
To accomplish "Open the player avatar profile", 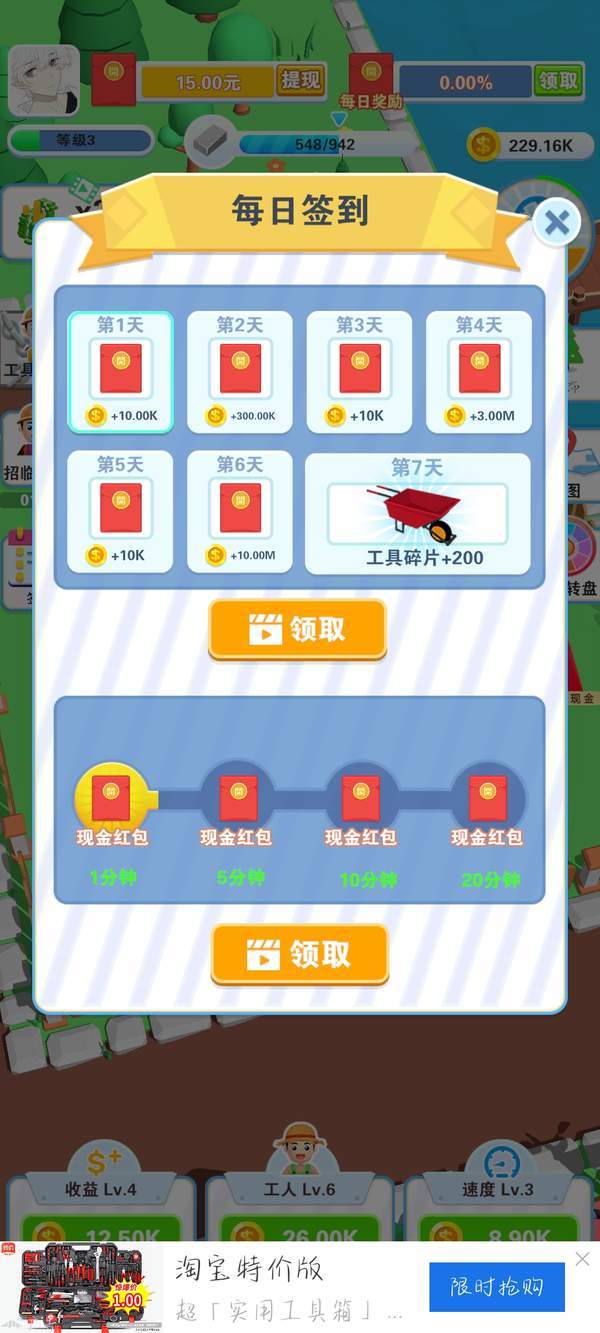I will 44,80.
